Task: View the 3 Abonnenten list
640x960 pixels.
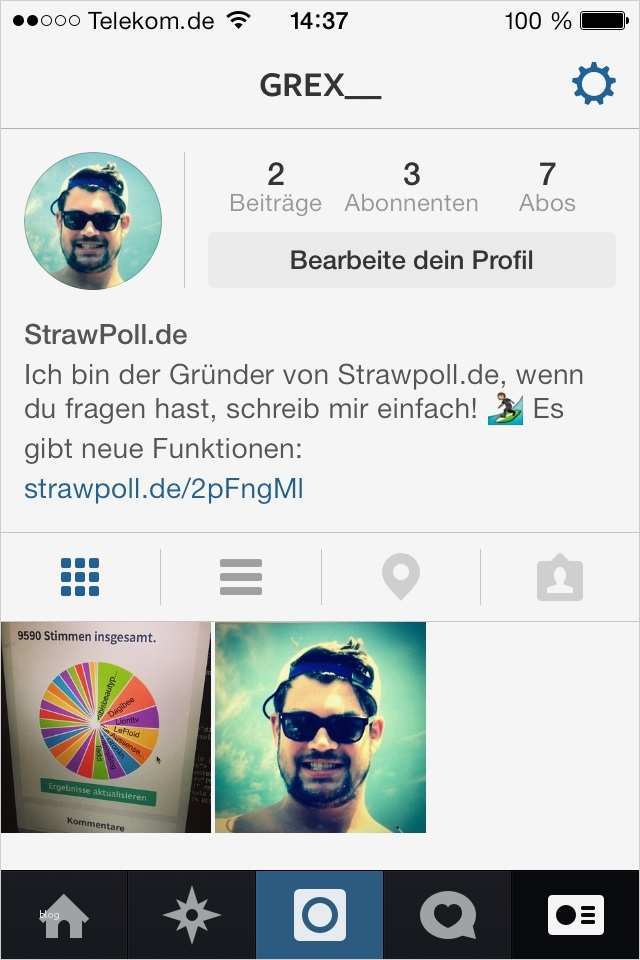Action: pyautogui.click(x=411, y=187)
